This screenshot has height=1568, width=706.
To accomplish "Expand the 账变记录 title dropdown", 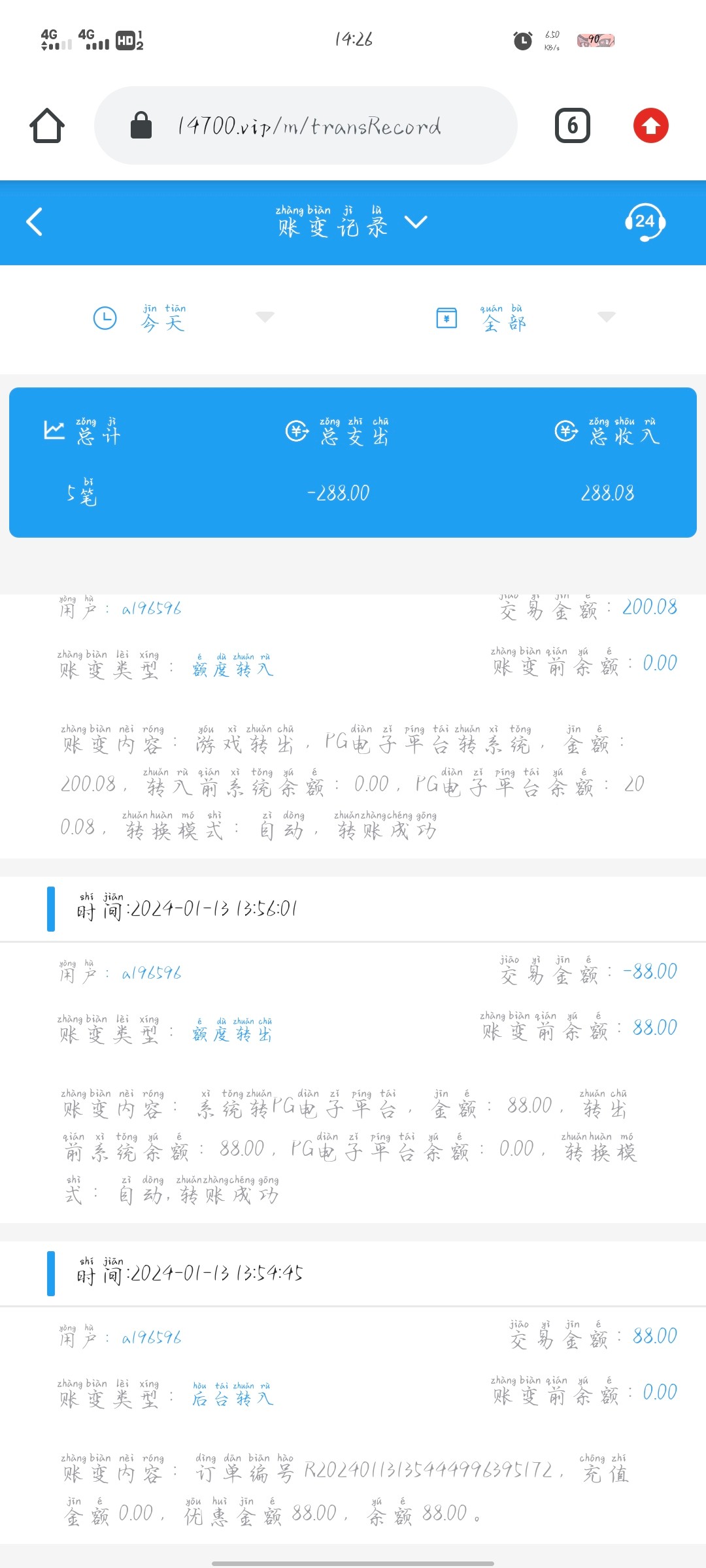I will coord(416,222).
